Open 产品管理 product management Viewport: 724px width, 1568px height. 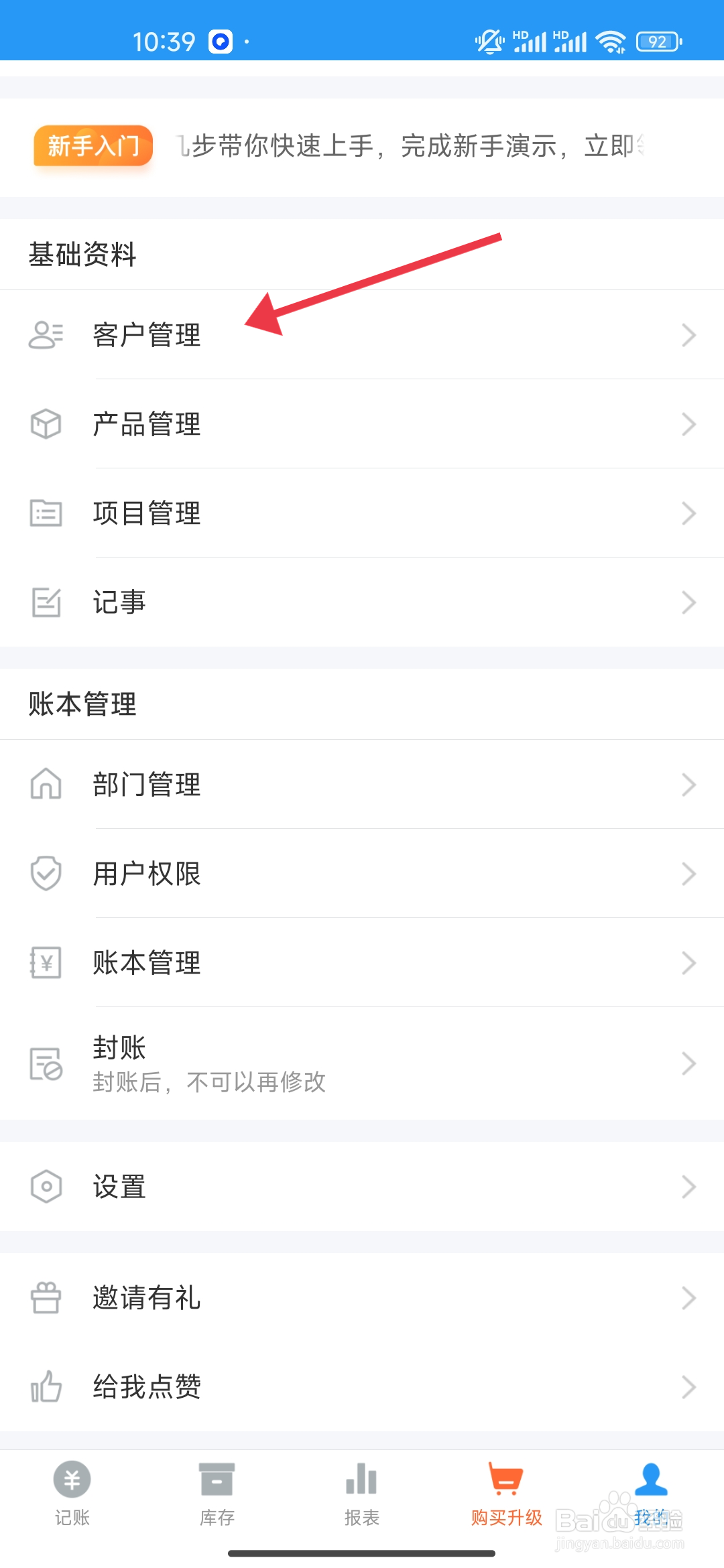(x=362, y=424)
